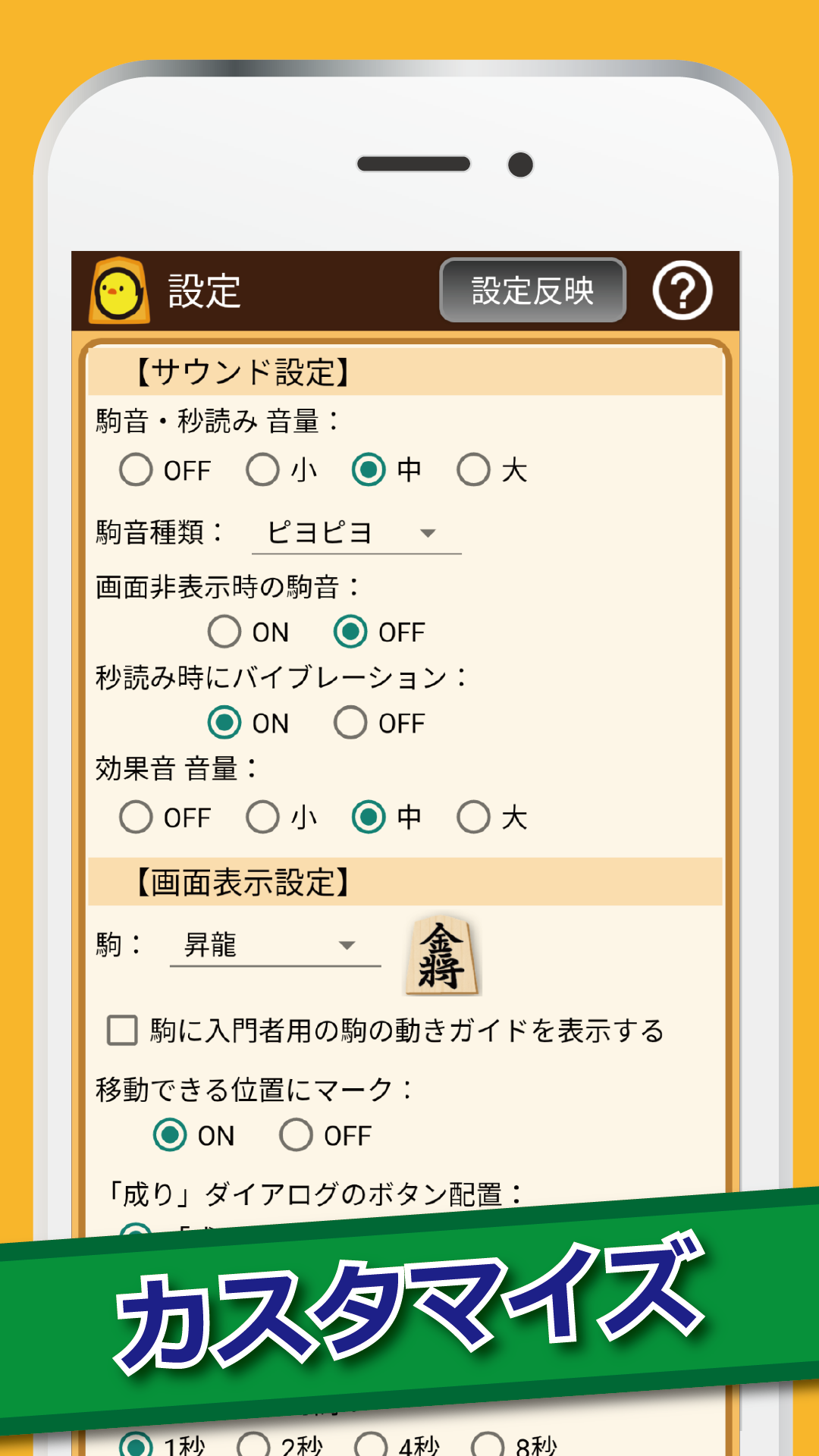Turn OFF 移動できる位置にマーク
Image resolution: width=819 pixels, height=1456 pixels.
(x=296, y=1135)
